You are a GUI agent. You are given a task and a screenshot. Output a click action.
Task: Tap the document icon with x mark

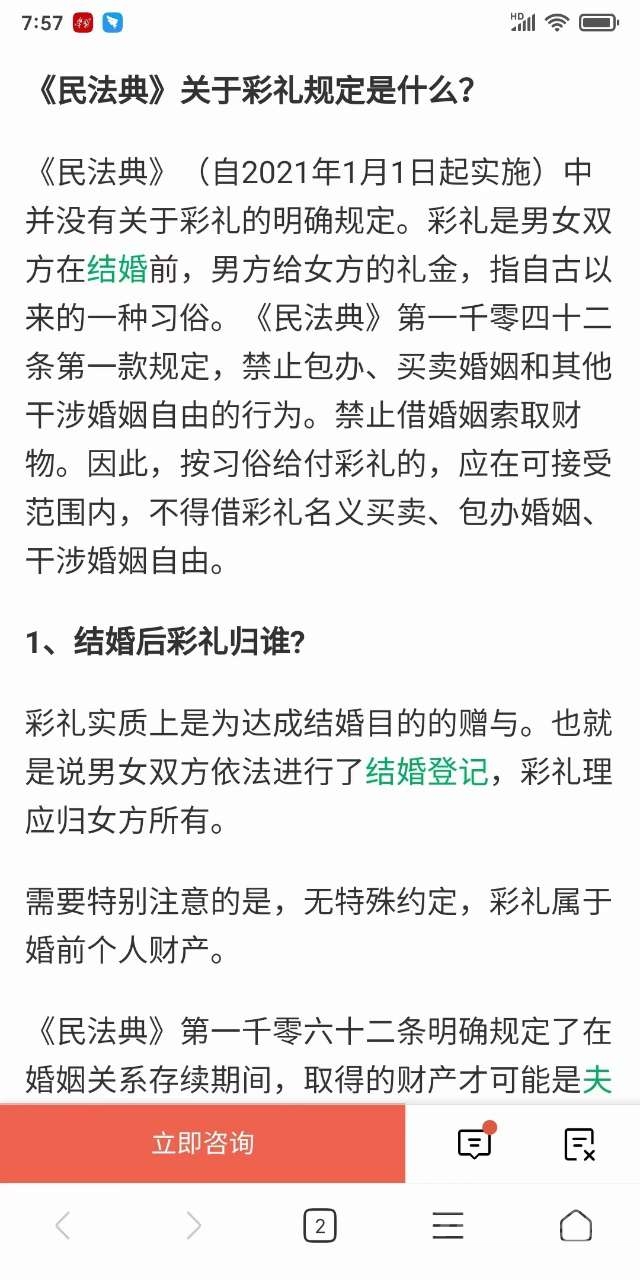click(x=579, y=1143)
